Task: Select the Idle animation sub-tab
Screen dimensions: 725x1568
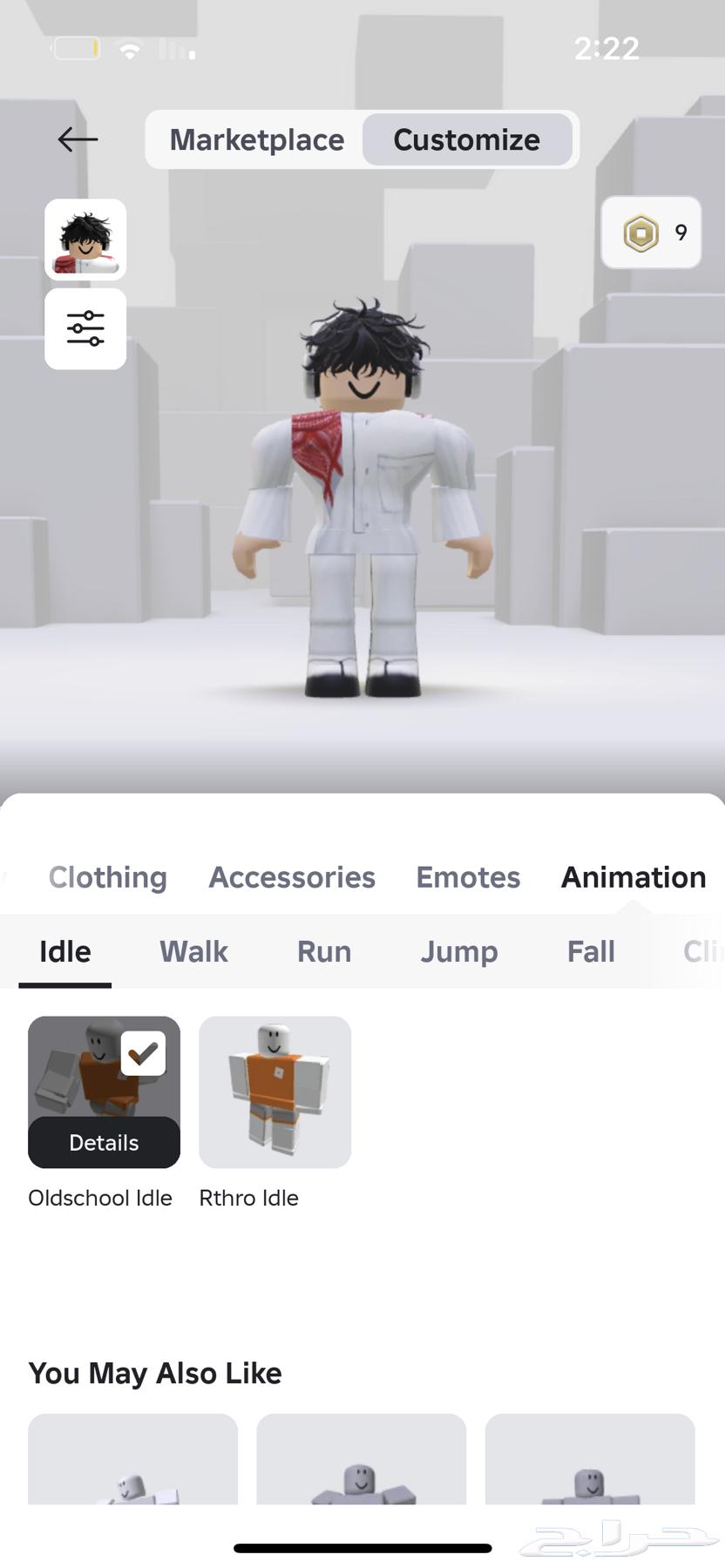Action: pos(65,951)
